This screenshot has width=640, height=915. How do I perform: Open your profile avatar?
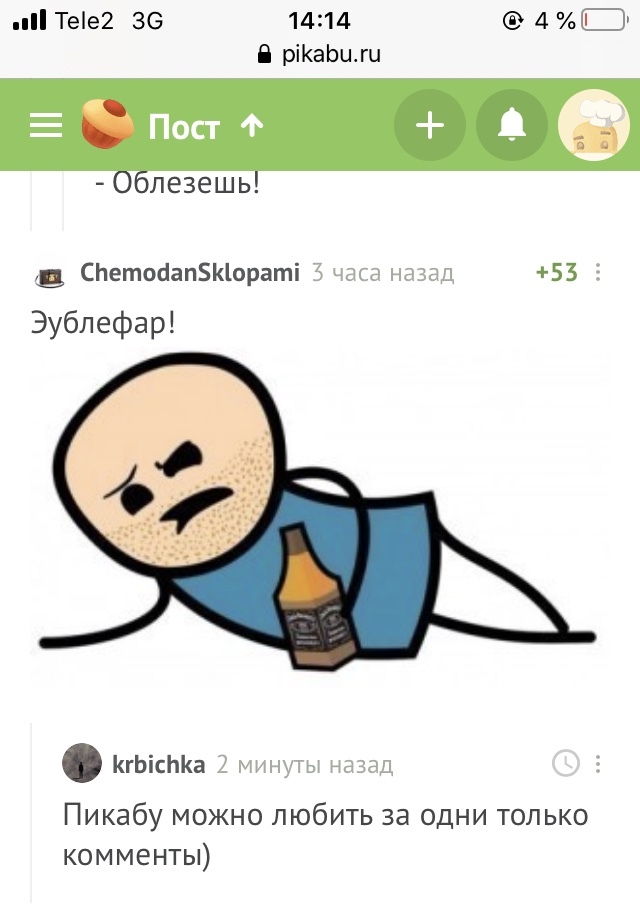click(x=593, y=126)
